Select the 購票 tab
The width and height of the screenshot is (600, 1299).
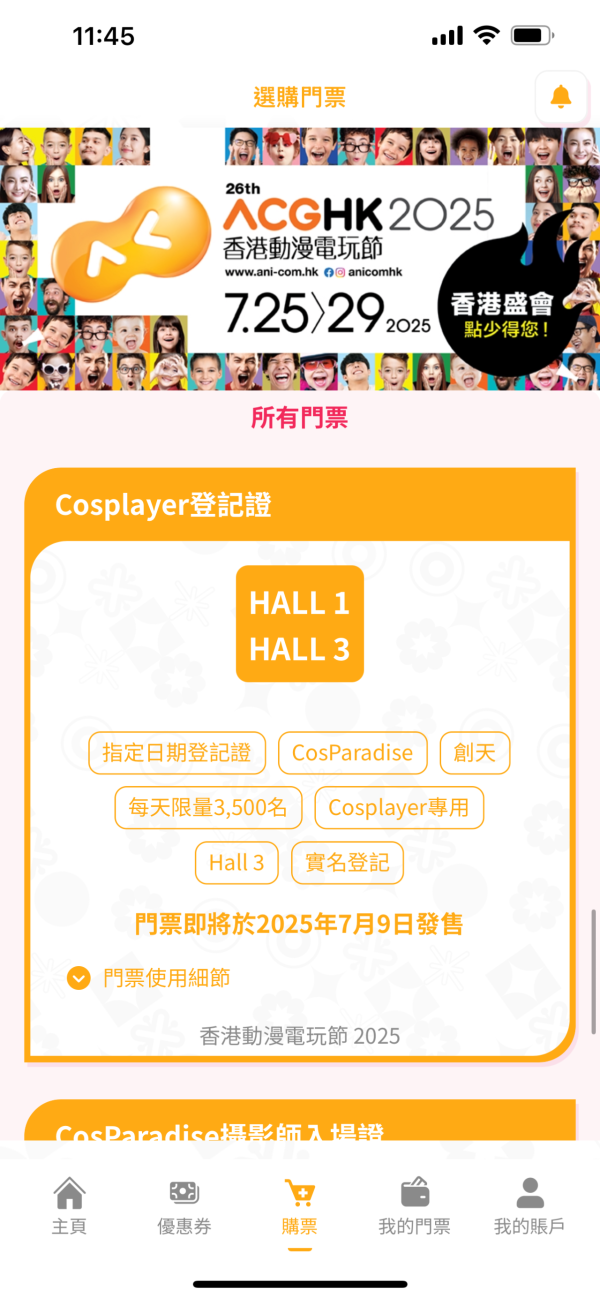click(299, 1207)
